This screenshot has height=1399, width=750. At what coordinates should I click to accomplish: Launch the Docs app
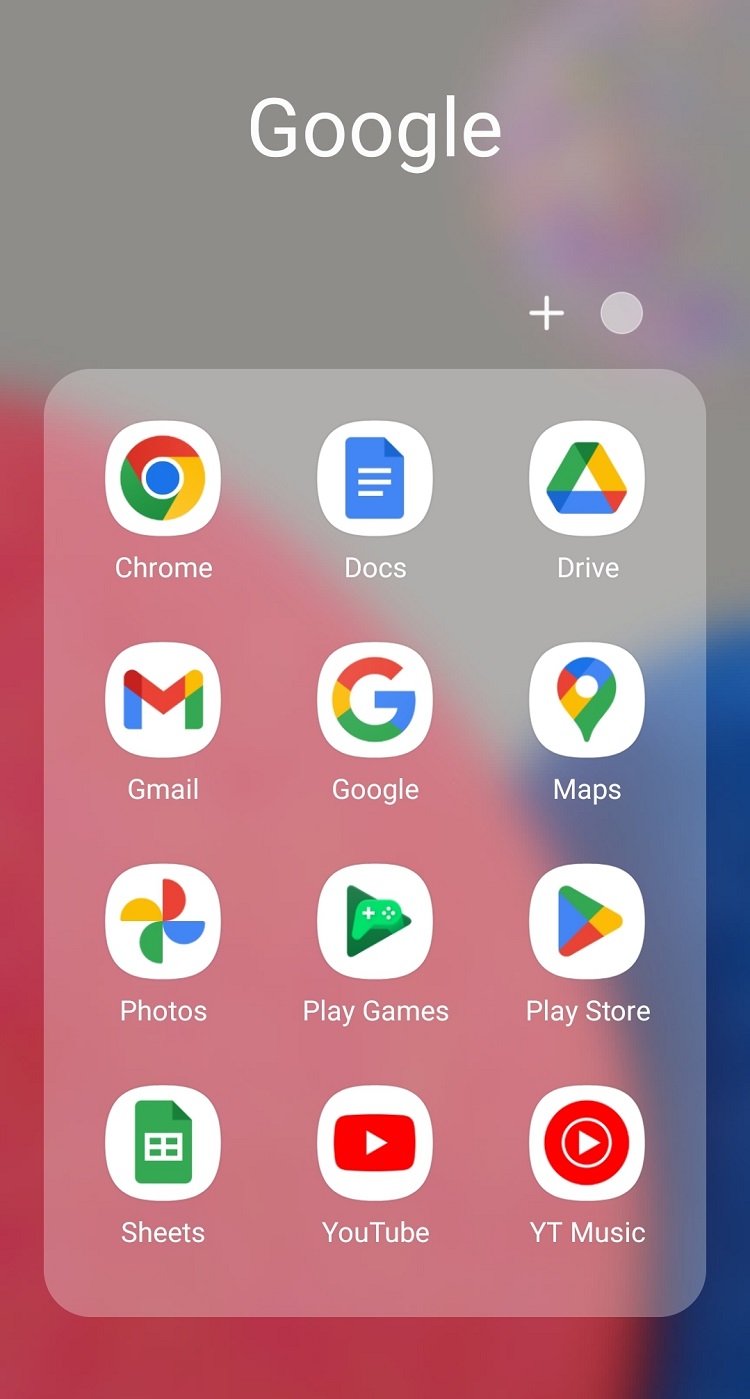click(375, 479)
